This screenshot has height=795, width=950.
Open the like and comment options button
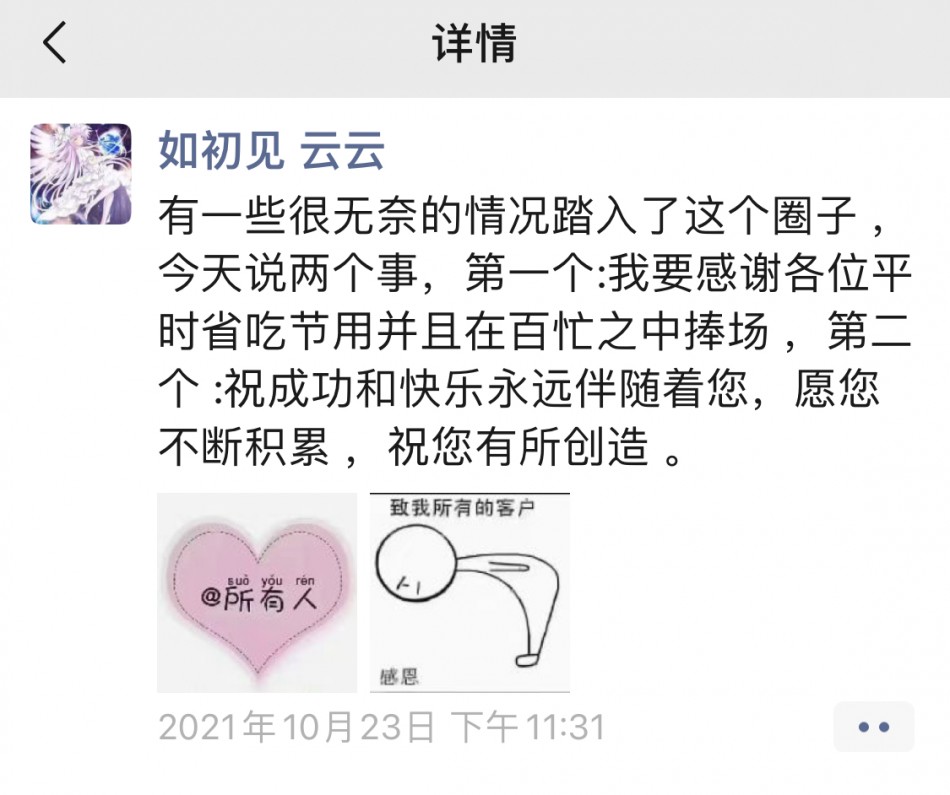pos(873,727)
